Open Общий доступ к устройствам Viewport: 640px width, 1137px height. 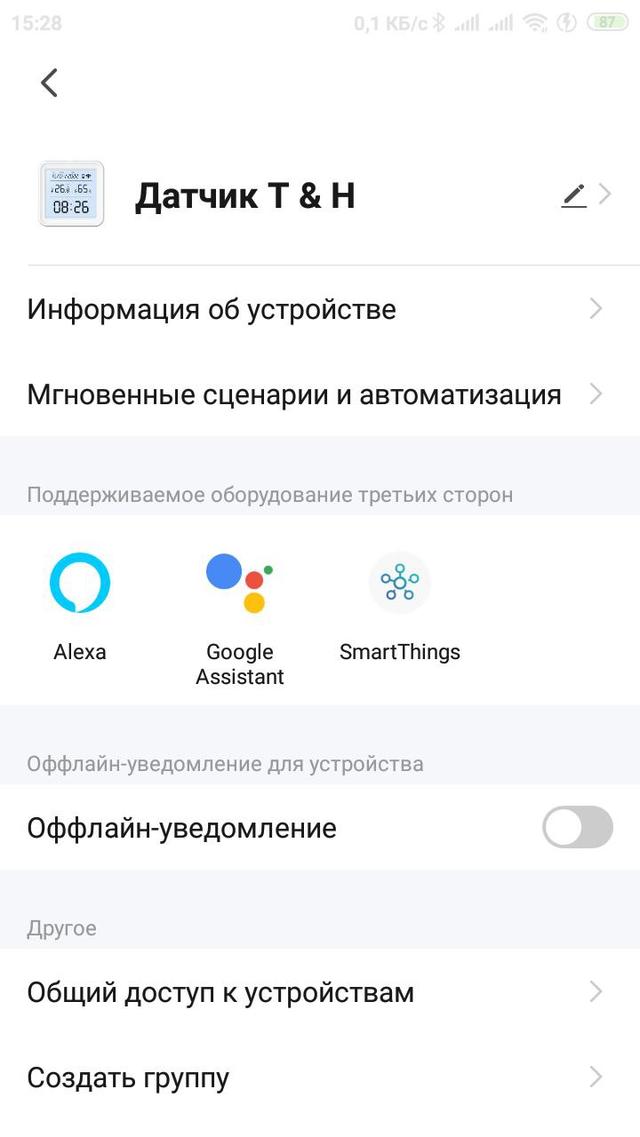(318, 993)
